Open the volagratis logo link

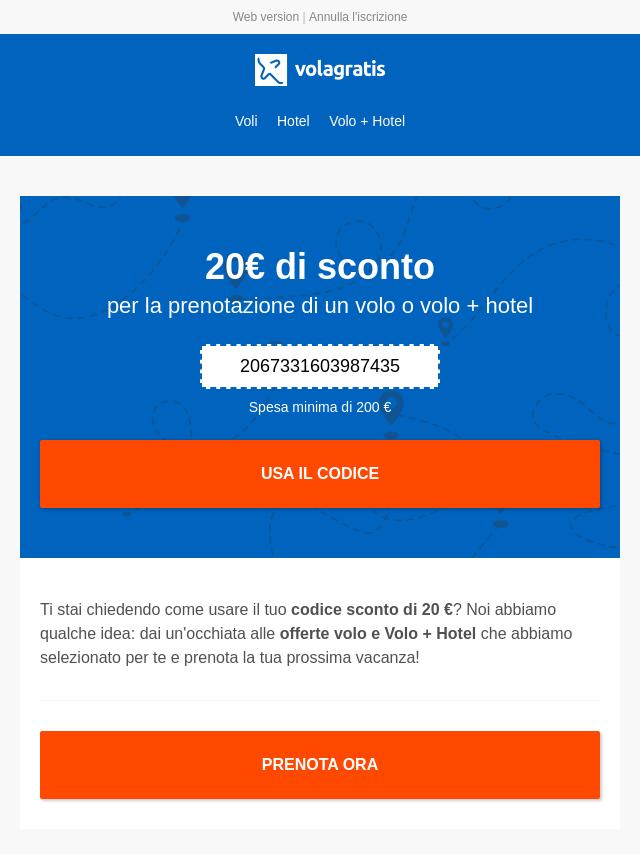(x=320, y=70)
